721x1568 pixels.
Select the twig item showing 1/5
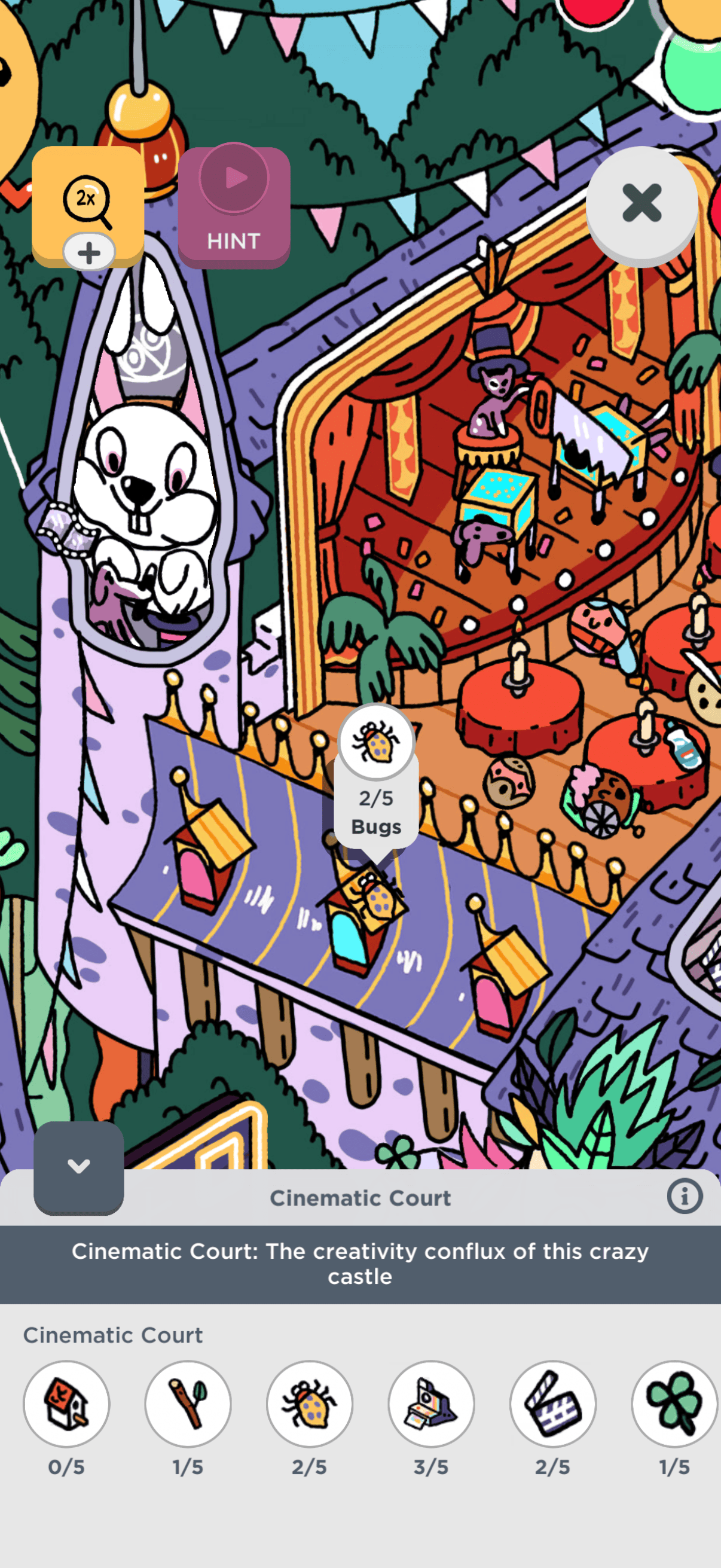(188, 1403)
